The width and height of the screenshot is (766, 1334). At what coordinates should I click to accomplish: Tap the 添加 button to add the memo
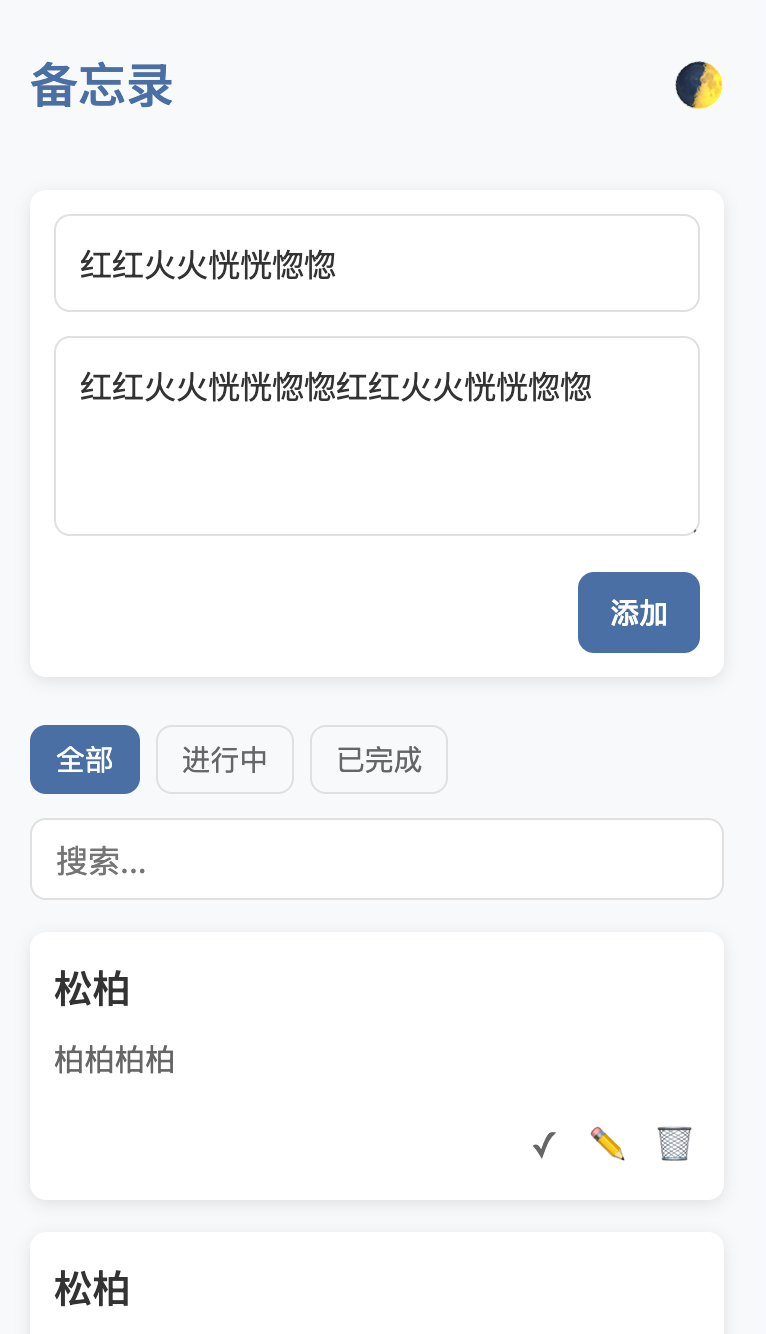coord(638,612)
